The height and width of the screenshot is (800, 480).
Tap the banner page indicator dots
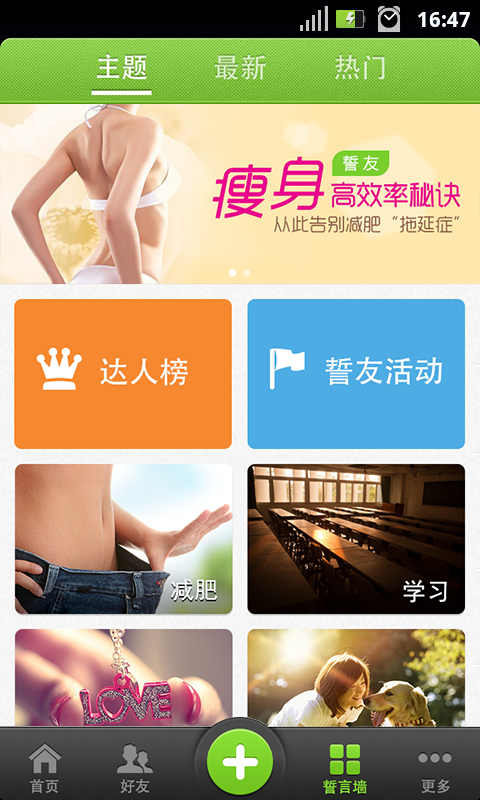[240, 272]
